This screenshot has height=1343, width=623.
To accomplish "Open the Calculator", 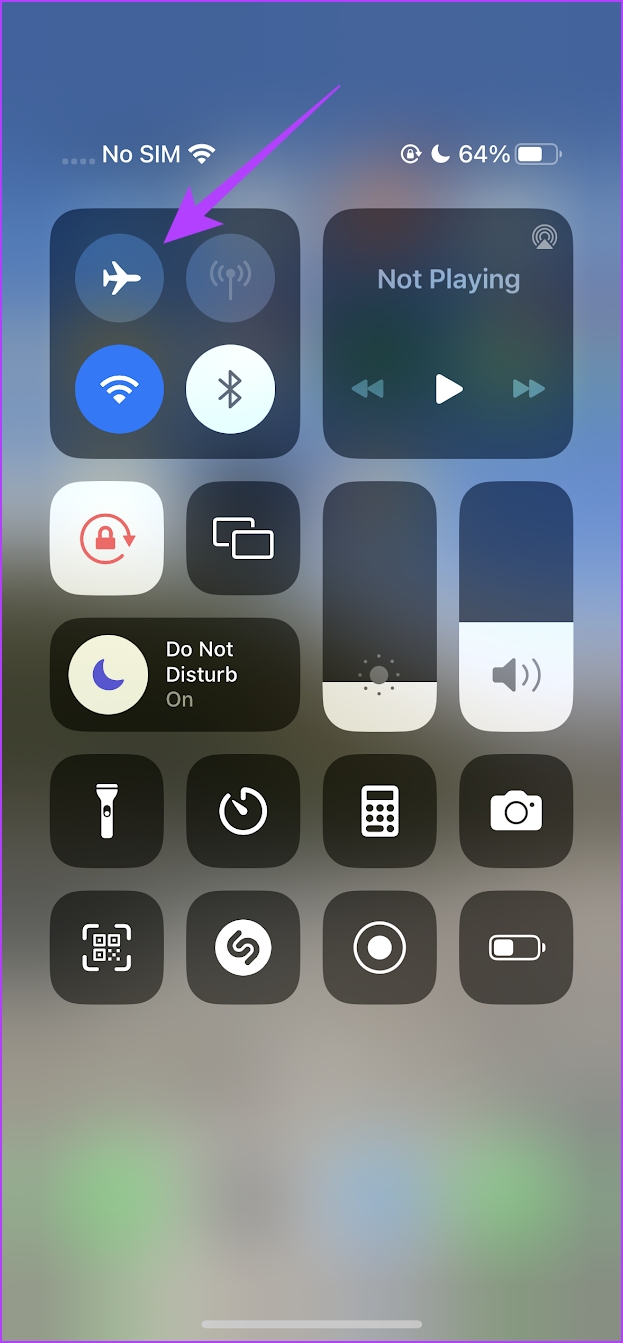I will tap(379, 810).
